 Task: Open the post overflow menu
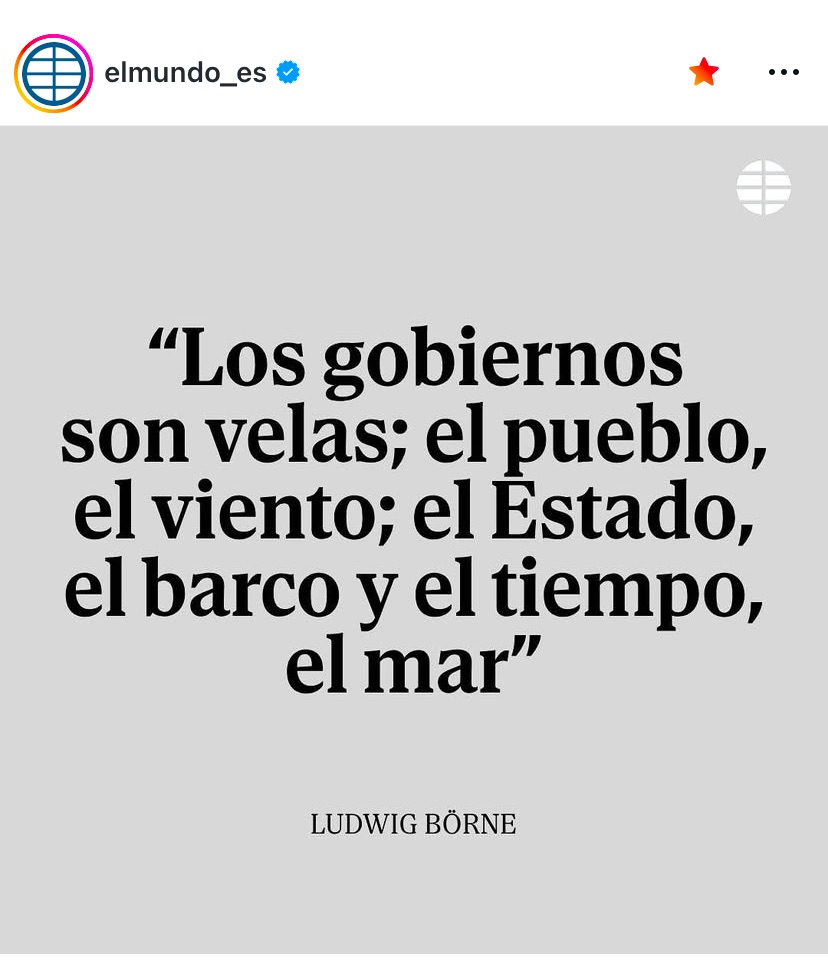783,72
